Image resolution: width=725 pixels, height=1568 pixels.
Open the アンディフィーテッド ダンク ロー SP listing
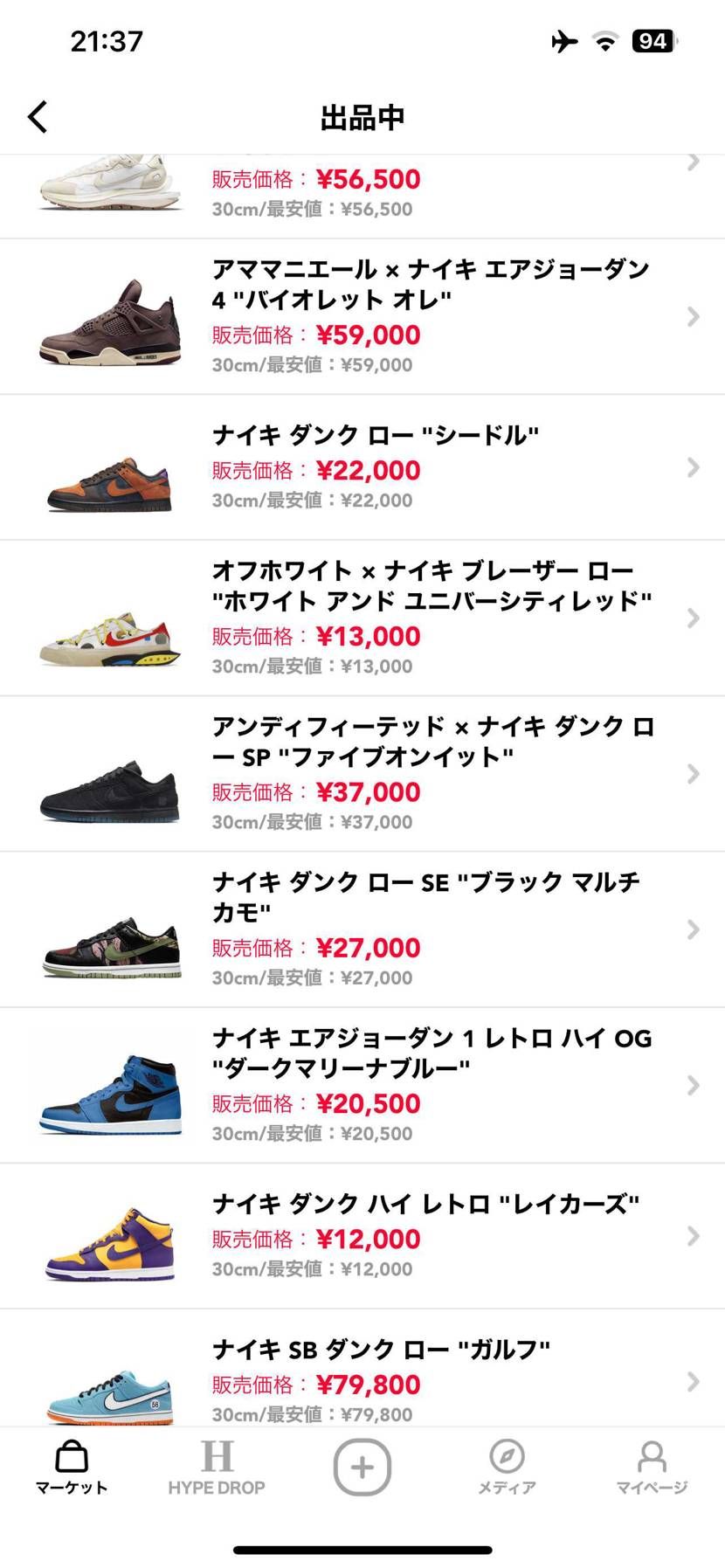362,773
